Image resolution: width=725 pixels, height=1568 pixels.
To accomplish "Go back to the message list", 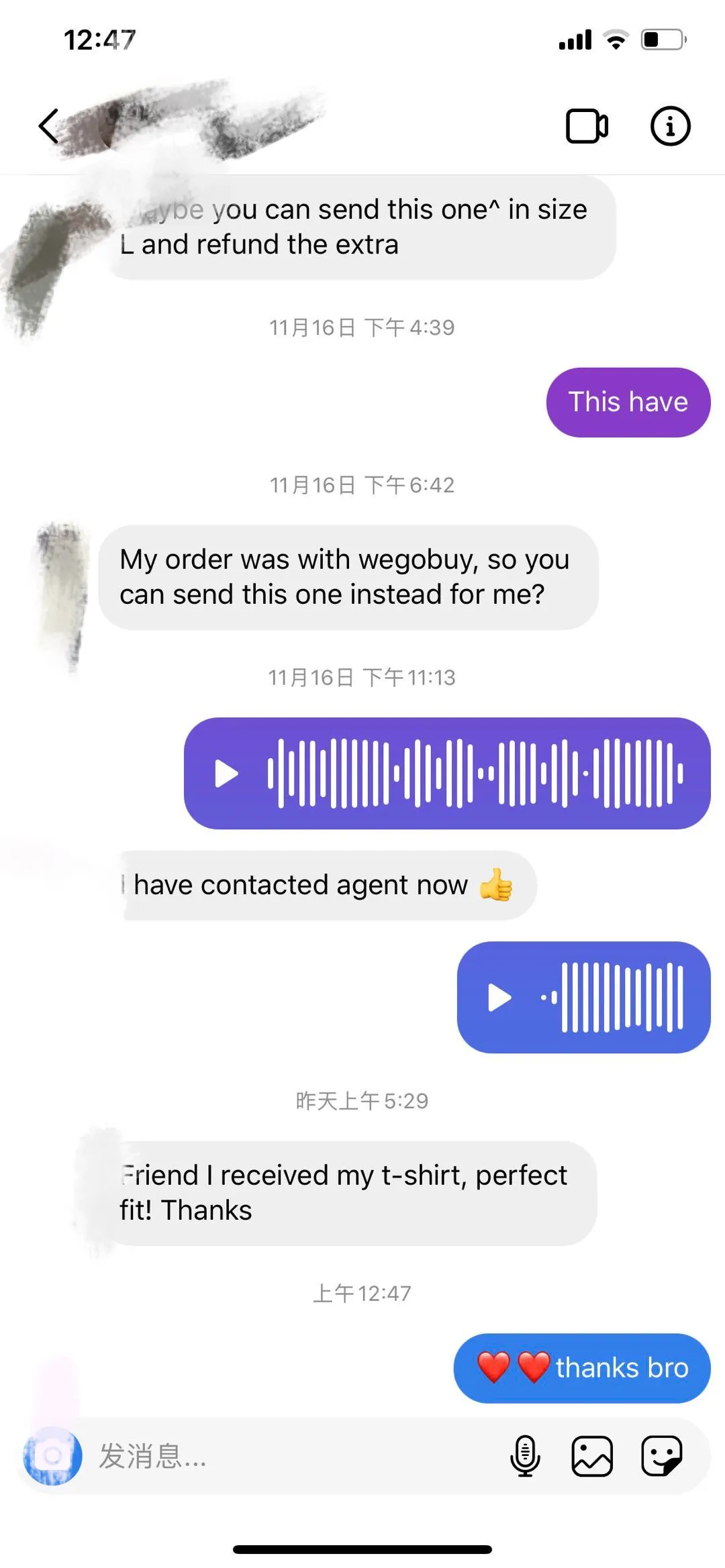I will point(48,126).
